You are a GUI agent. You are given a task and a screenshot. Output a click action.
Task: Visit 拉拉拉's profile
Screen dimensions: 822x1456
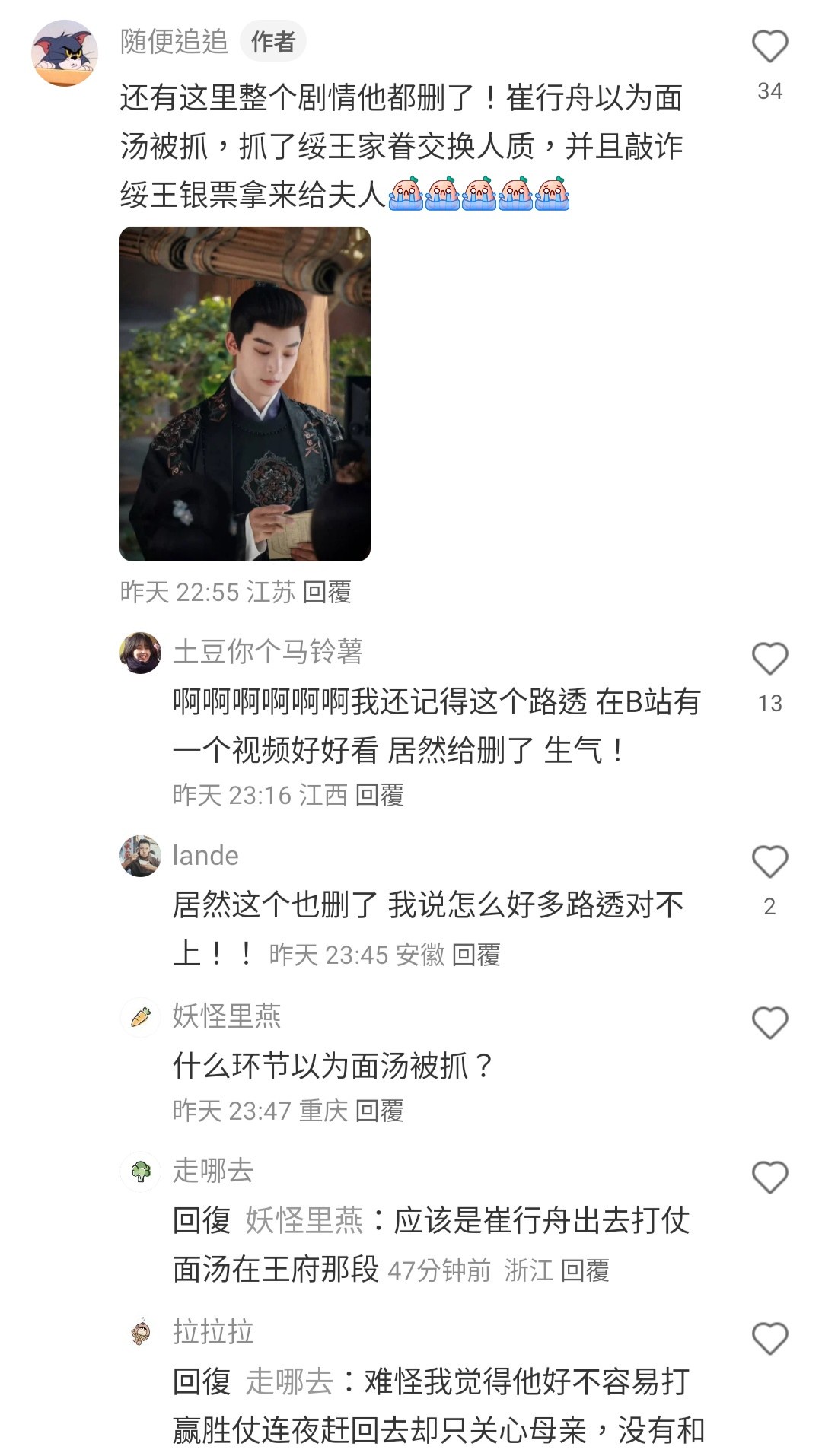213,1331
